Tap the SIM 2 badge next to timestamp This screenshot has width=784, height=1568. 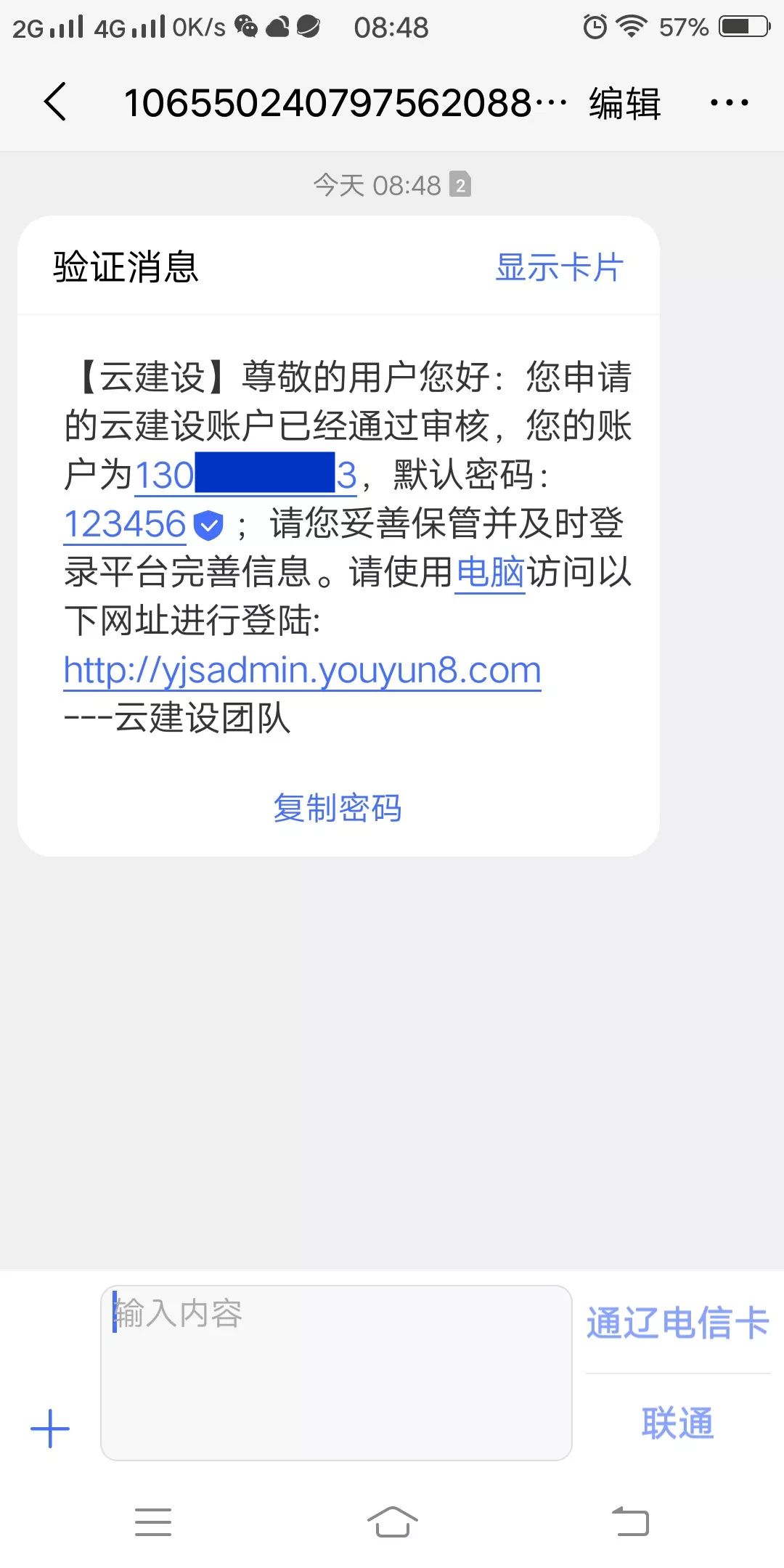[460, 185]
